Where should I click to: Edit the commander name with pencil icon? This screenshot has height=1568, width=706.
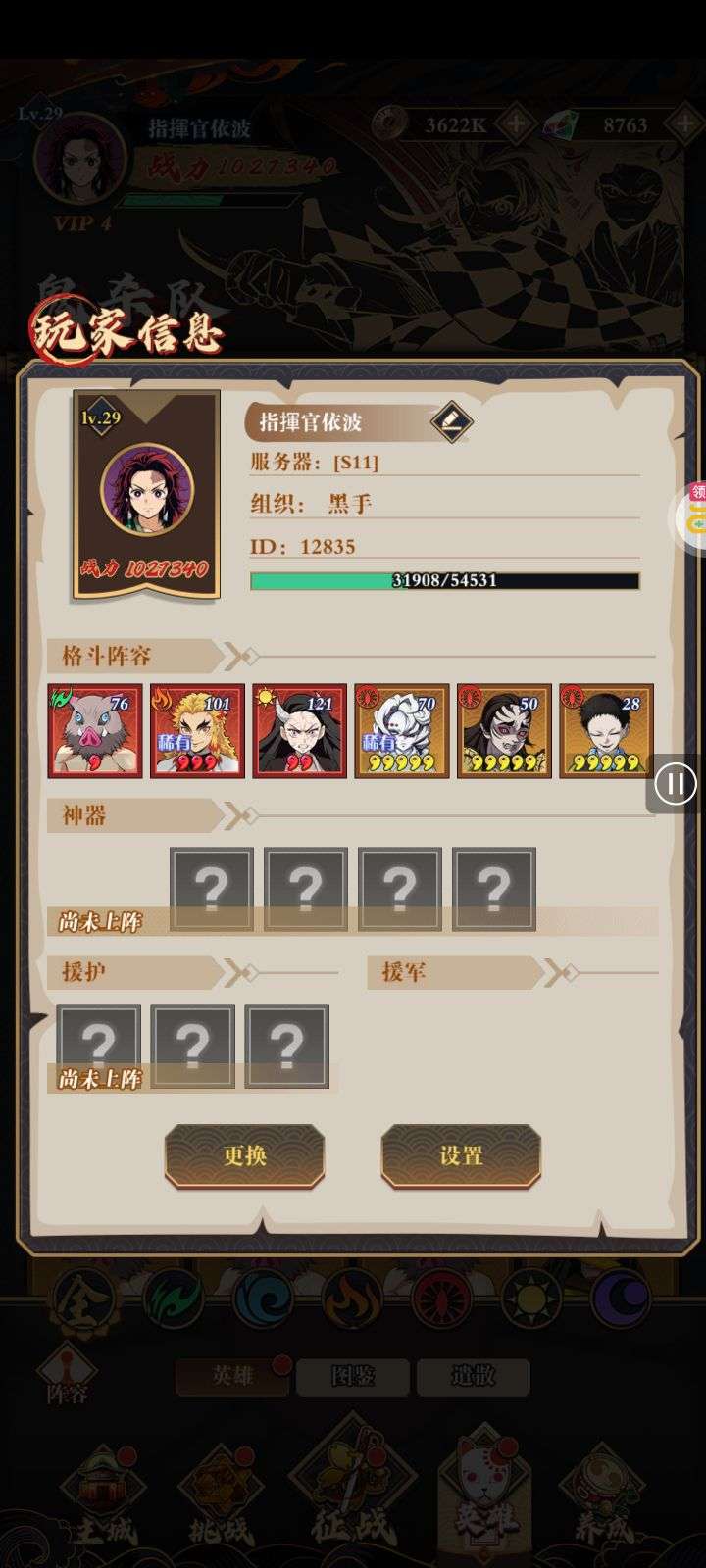tap(451, 421)
